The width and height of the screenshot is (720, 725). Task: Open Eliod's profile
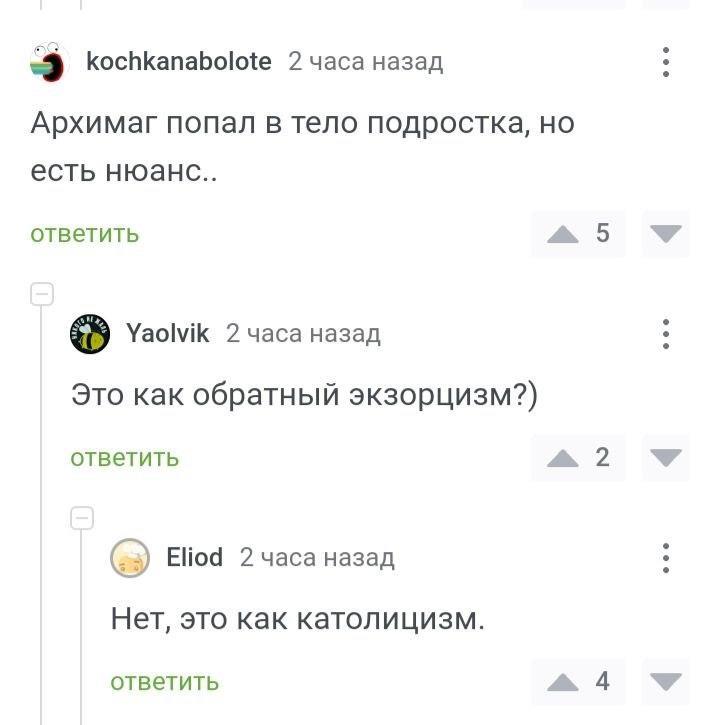point(194,557)
